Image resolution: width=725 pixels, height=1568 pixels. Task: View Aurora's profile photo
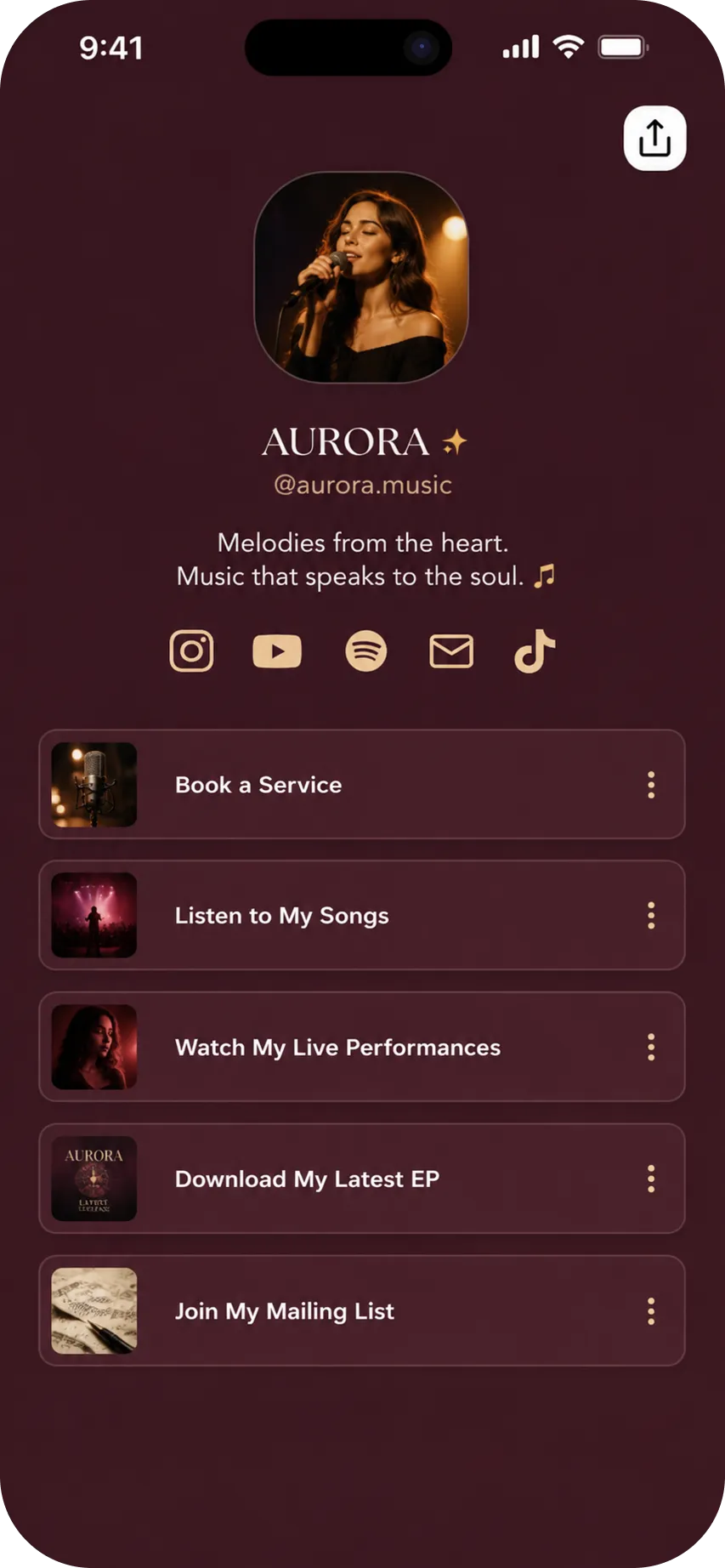point(361,277)
